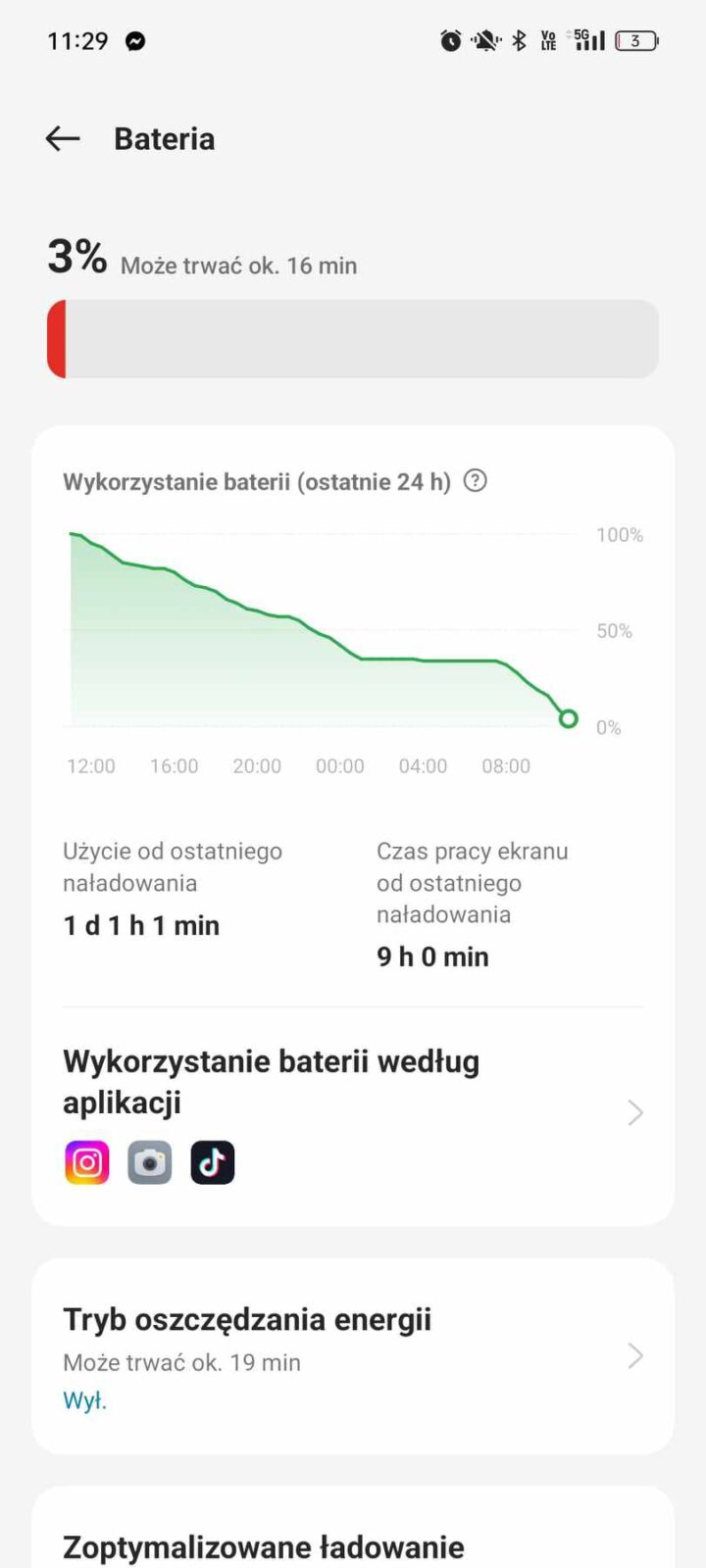Open help for Wykorzystanie baterii (ostatnie 24 h)

pos(476,481)
